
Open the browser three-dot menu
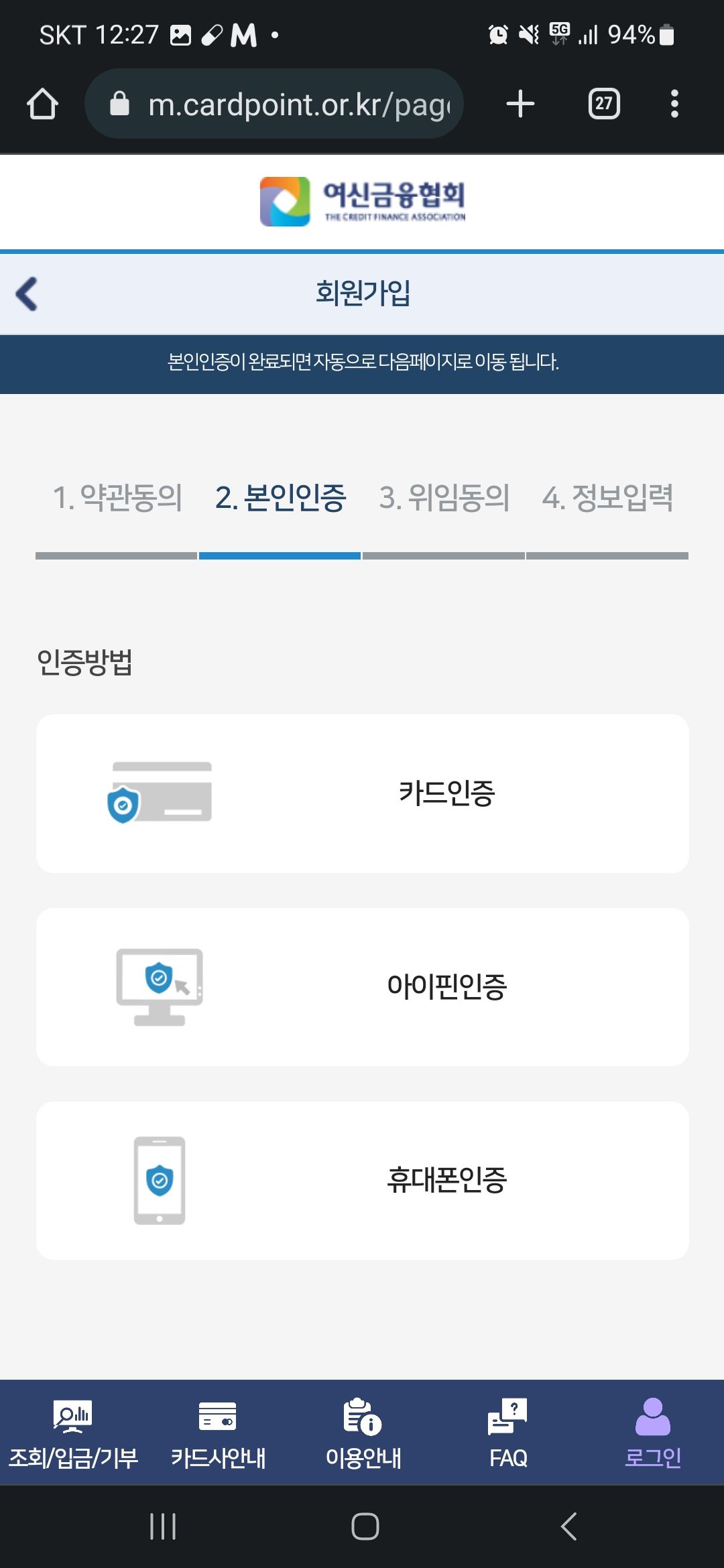point(675,103)
